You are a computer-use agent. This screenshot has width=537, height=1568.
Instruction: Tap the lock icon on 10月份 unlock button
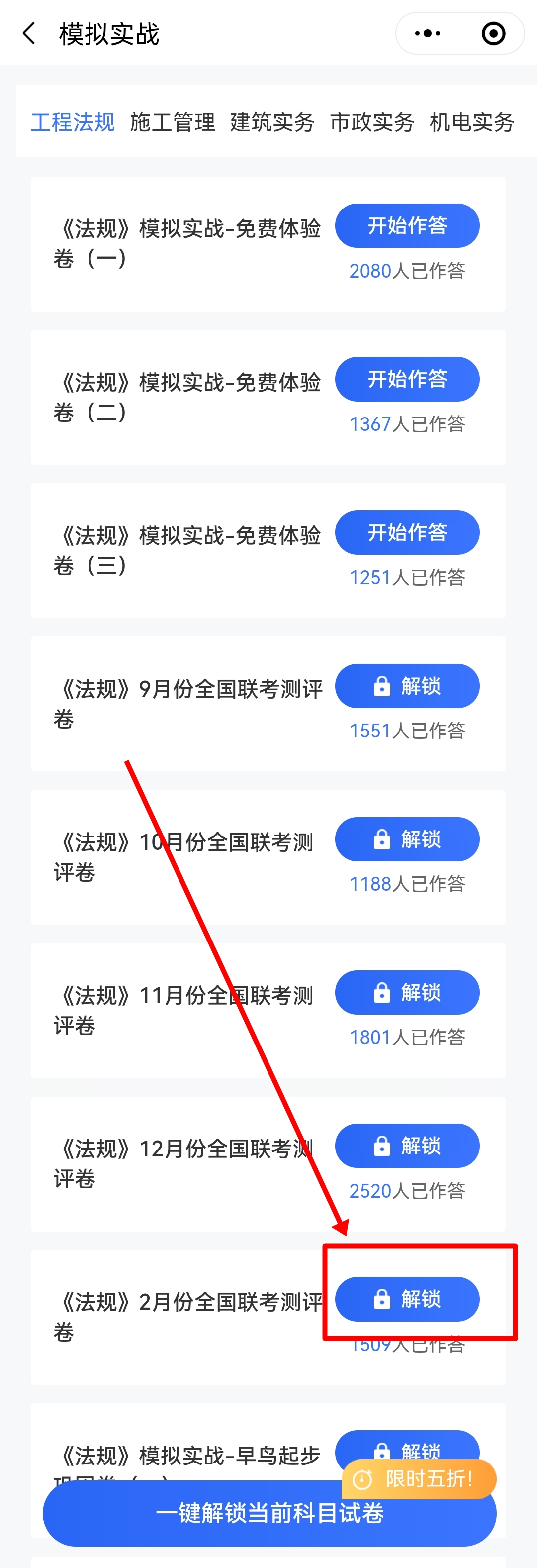(x=381, y=839)
